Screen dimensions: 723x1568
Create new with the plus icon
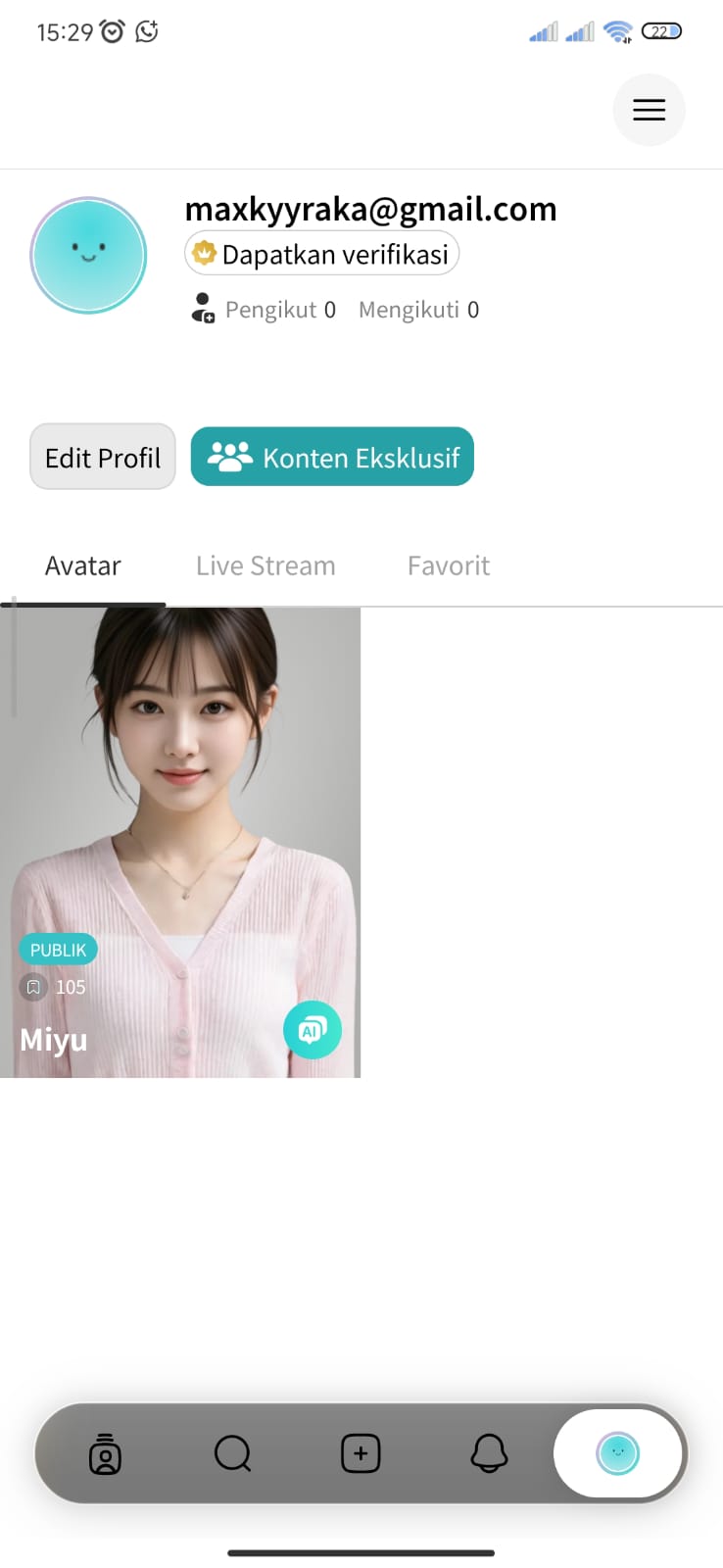click(x=361, y=1453)
